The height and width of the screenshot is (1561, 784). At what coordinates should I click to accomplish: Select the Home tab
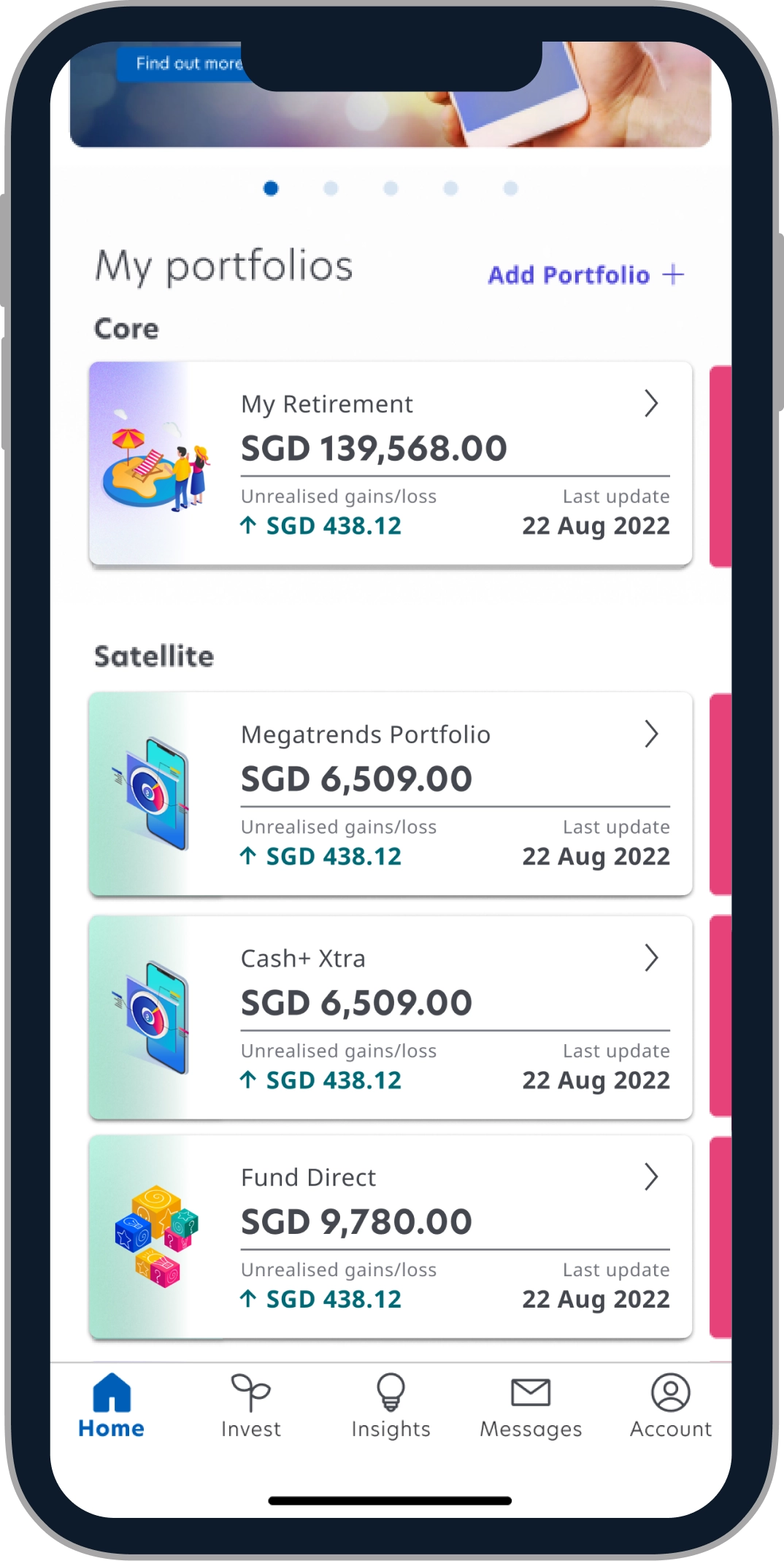(111, 1407)
